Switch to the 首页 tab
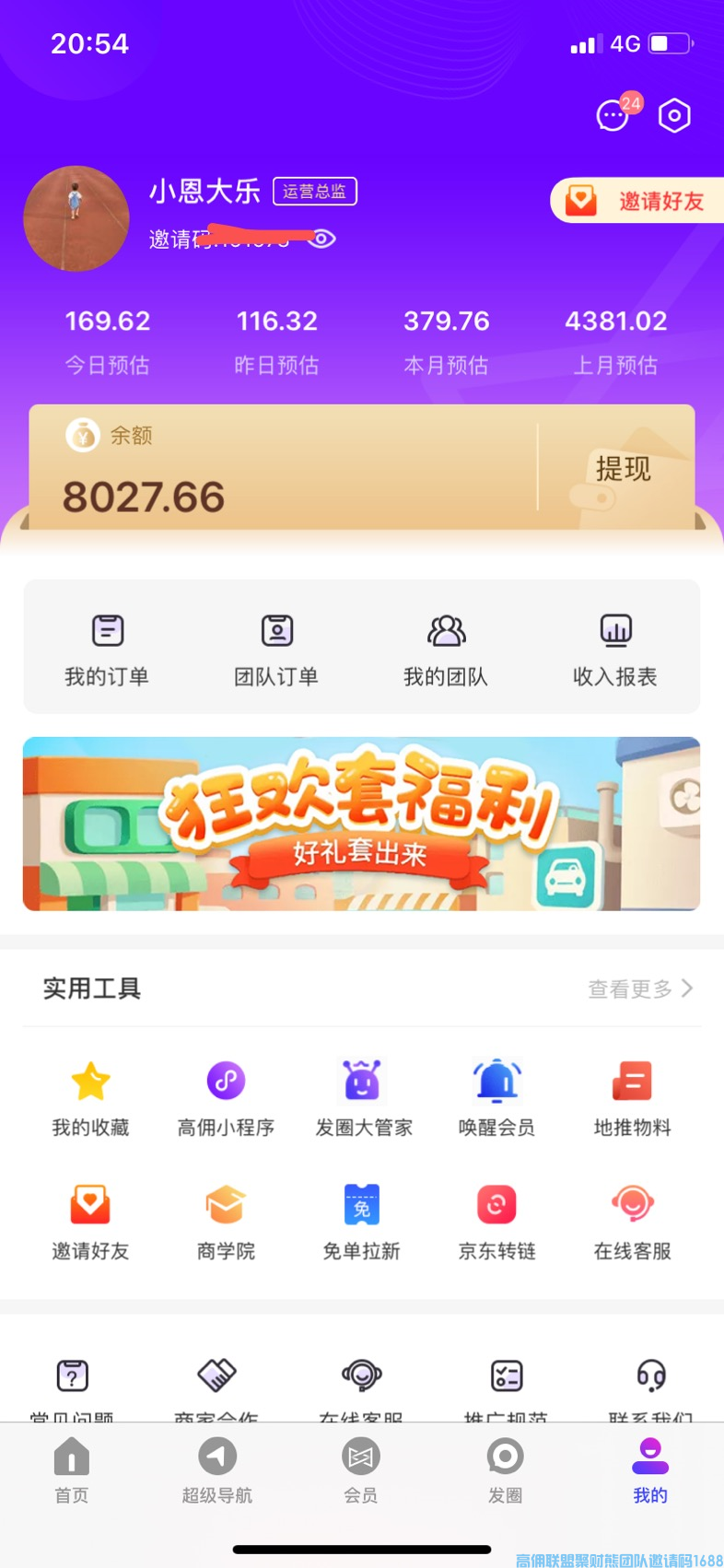Image resolution: width=724 pixels, height=1568 pixels. tap(72, 1470)
